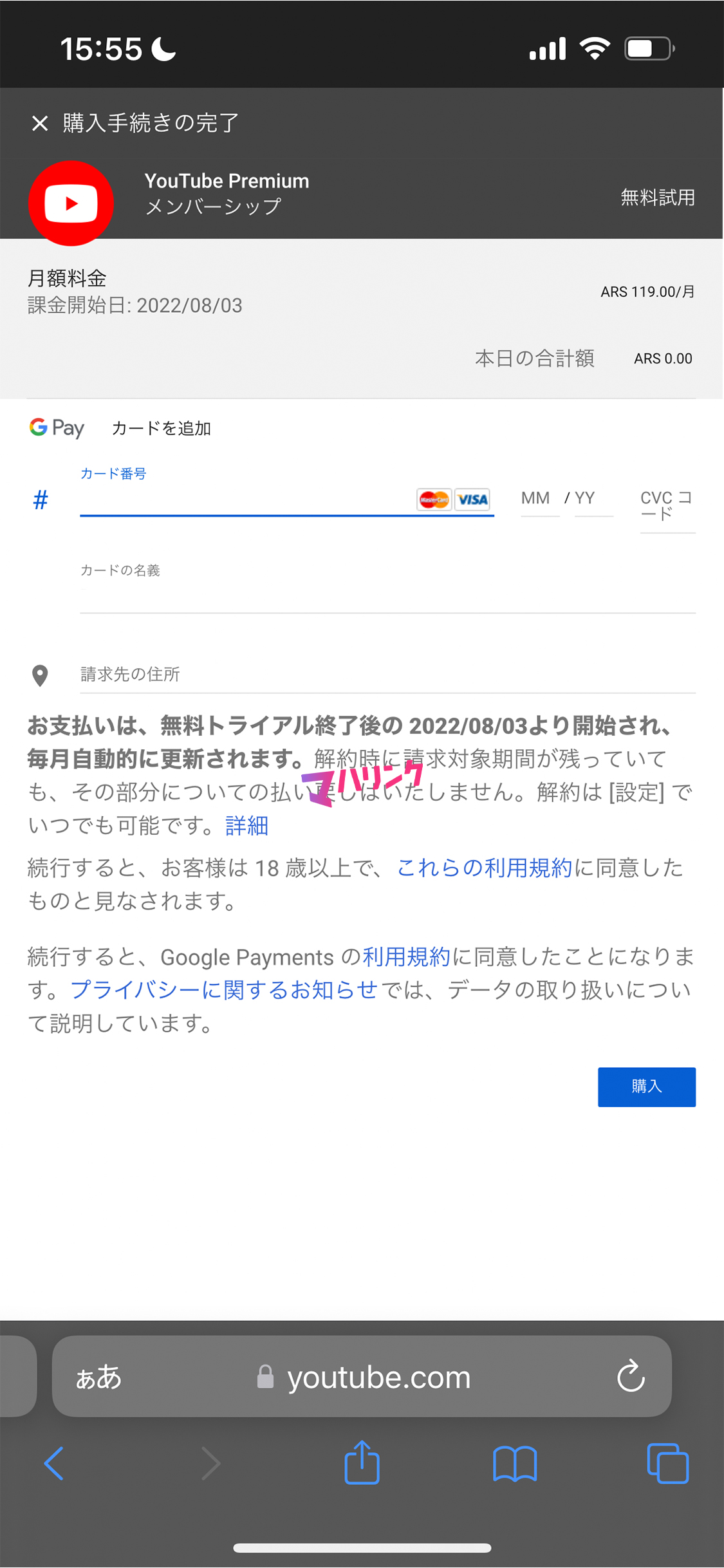Open Google Payments 利用規約 link
The height and width of the screenshot is (1568, 724).
coord(406,957)
